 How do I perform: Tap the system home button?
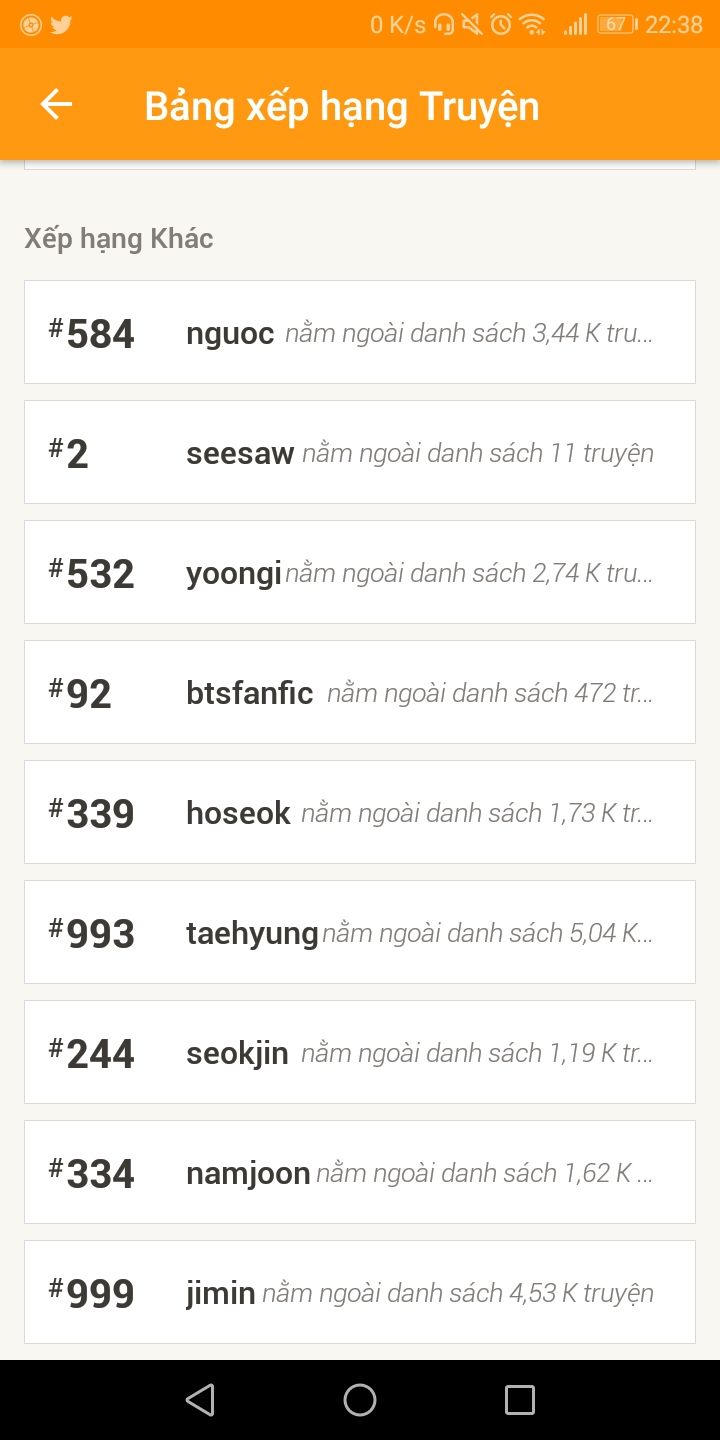coord(360,1400)
